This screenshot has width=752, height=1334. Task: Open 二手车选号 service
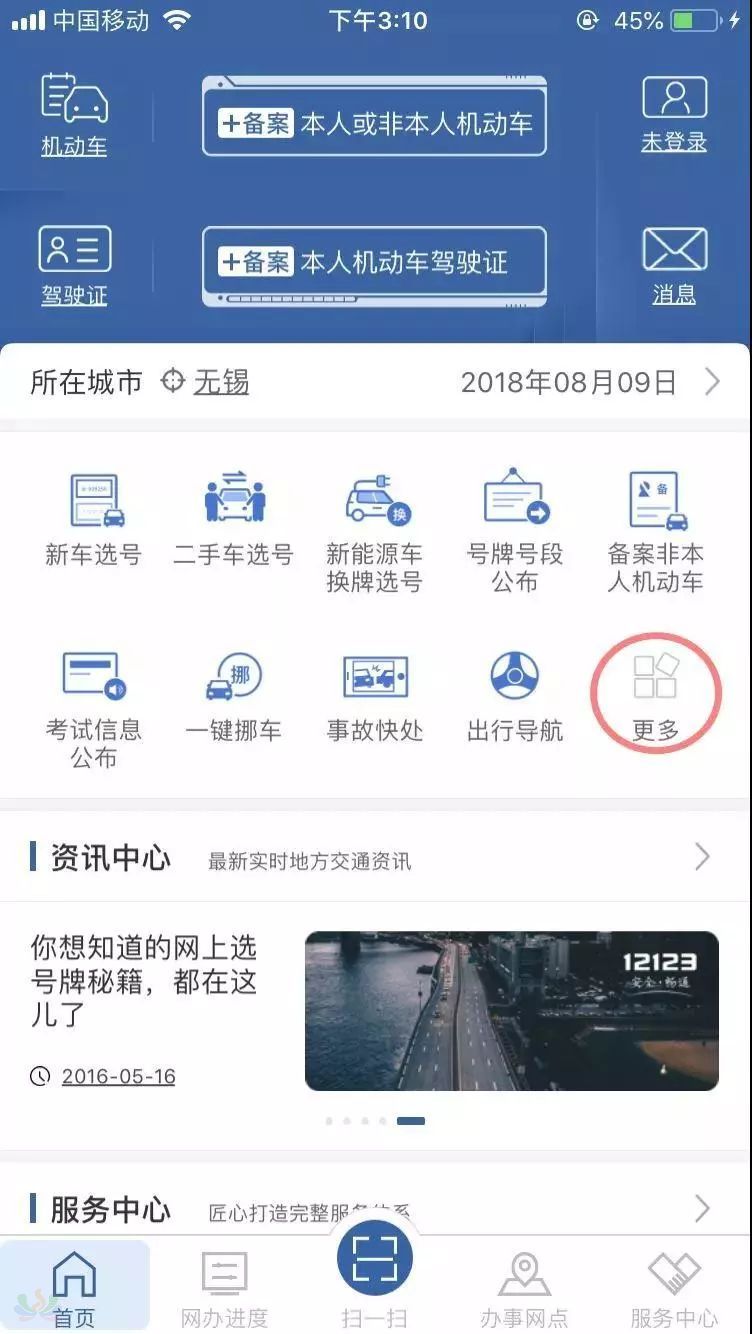[x=234, y=521]
